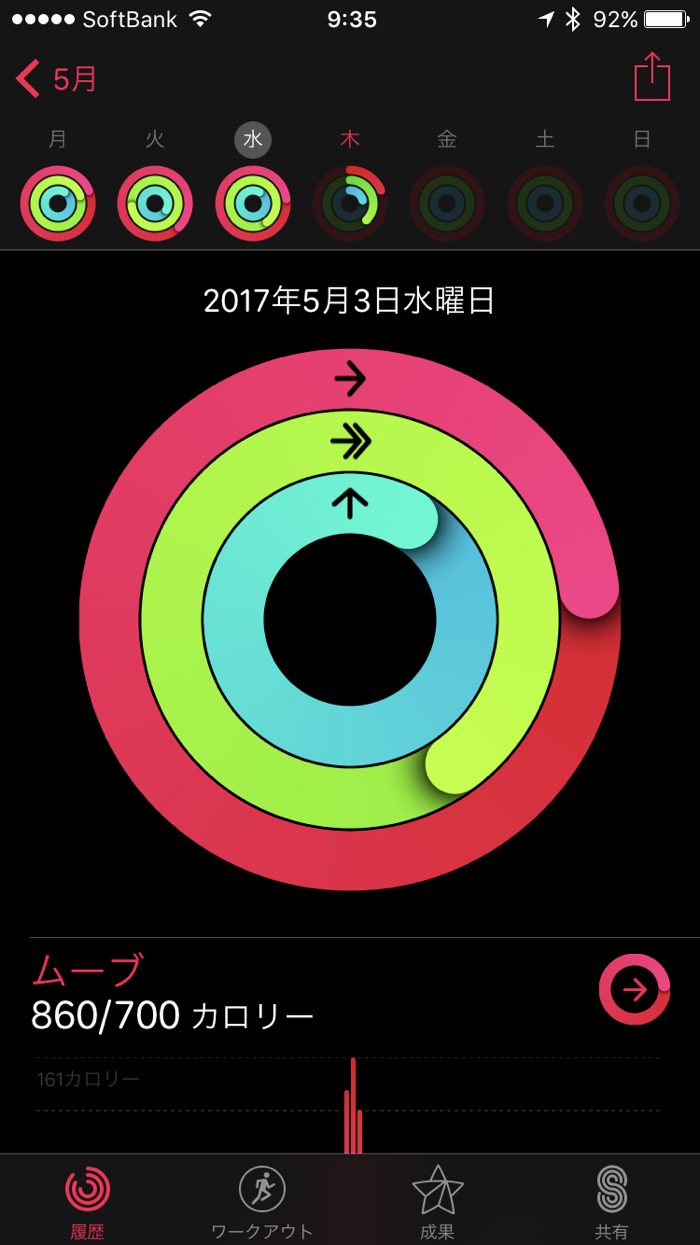Select Wednesday (水) activity rings
The width and height of the screenshot is (700, 1245).
[252, 204]
